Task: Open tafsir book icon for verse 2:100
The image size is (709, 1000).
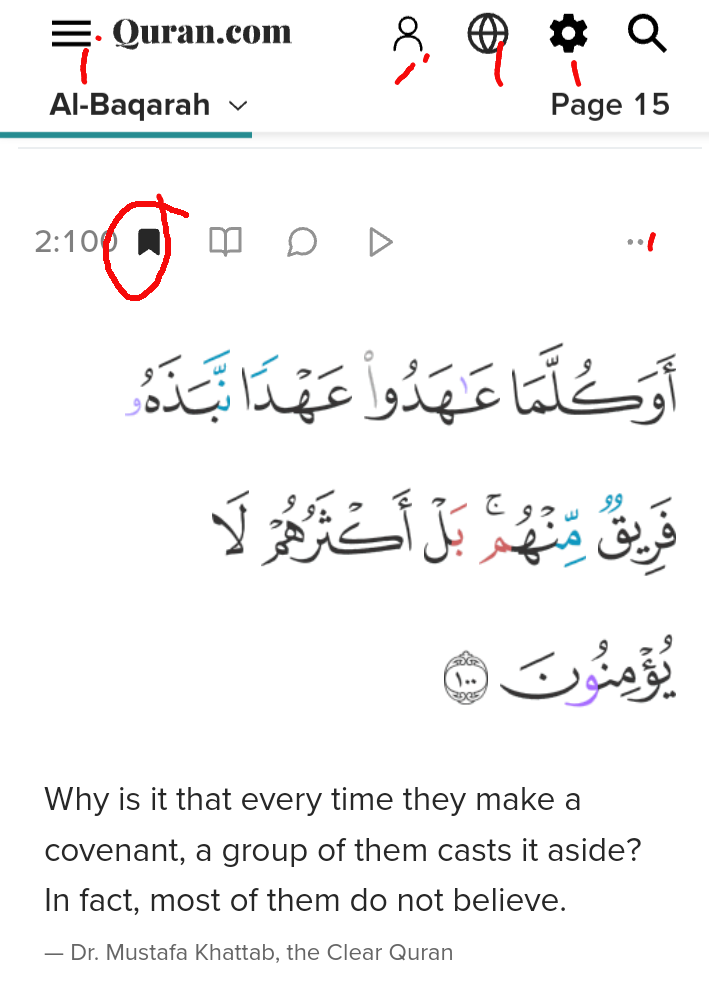Action: 225,242
